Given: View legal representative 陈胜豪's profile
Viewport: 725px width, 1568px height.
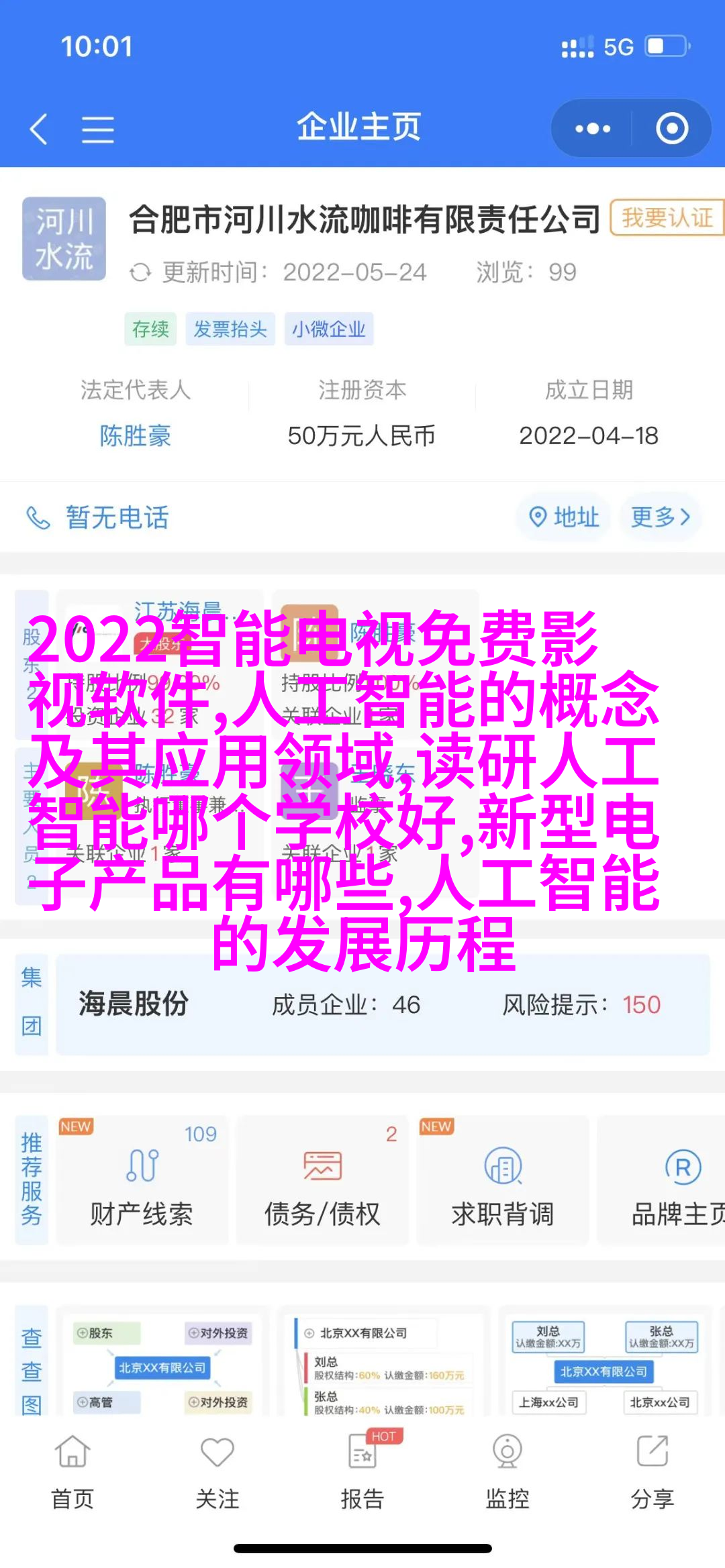Looking at the screenshot, I should 135,435.
